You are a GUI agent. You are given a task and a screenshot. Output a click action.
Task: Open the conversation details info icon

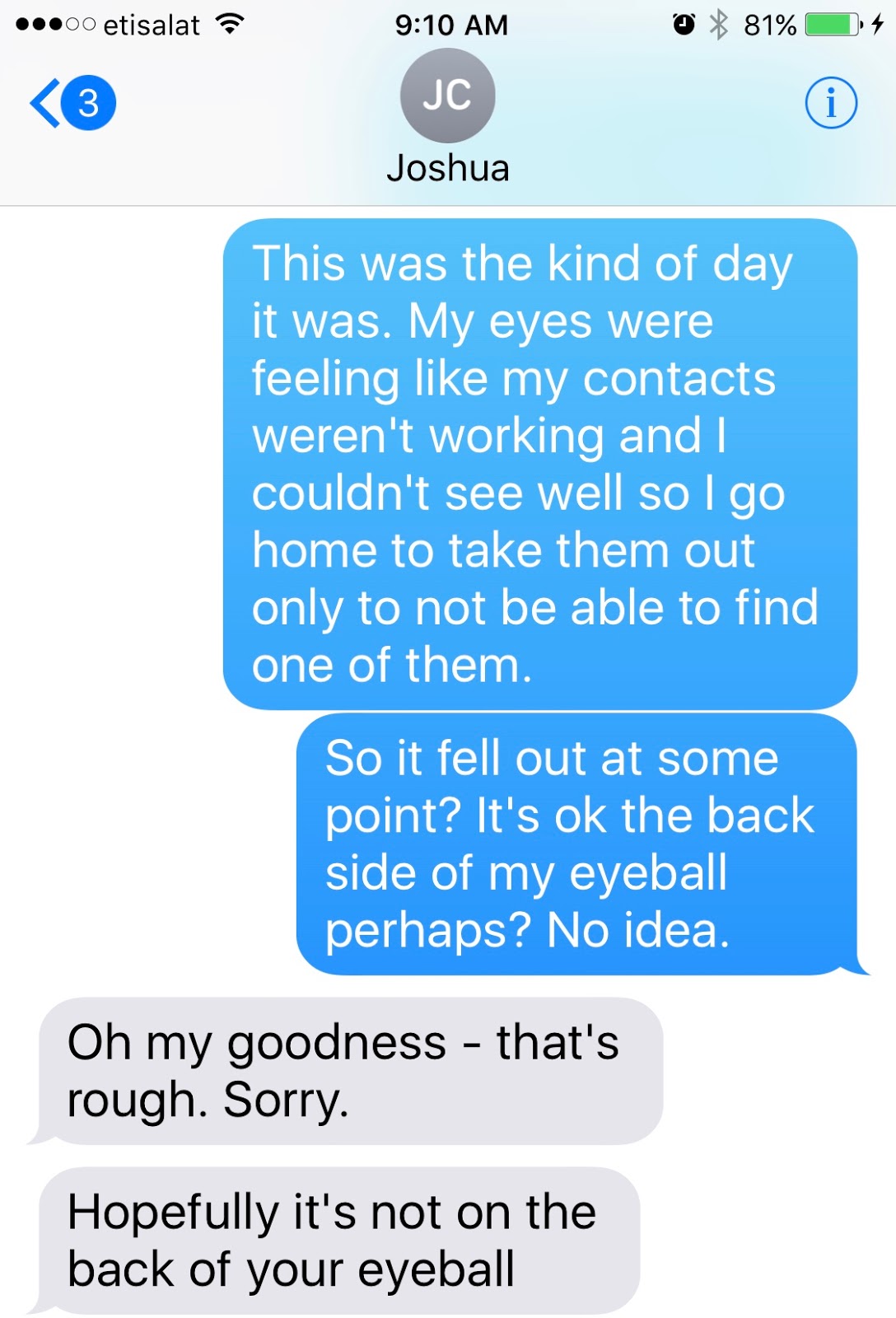830,104
